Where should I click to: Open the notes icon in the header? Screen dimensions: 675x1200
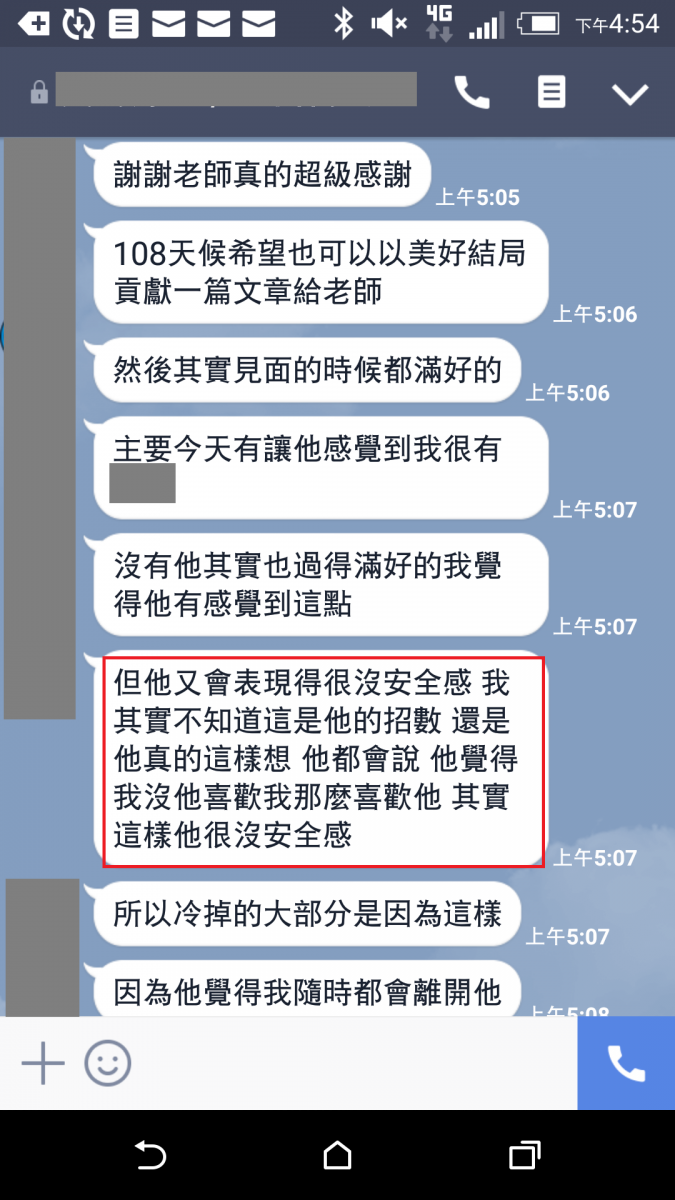click(551, 93)
